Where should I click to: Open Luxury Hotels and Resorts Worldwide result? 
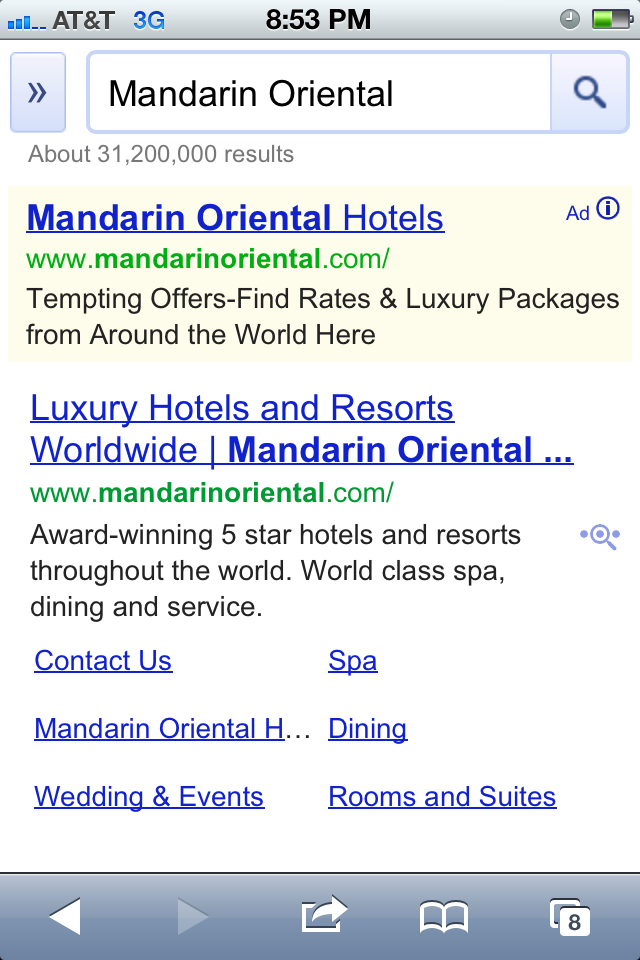pyautogui.click(x=300, y=429)
